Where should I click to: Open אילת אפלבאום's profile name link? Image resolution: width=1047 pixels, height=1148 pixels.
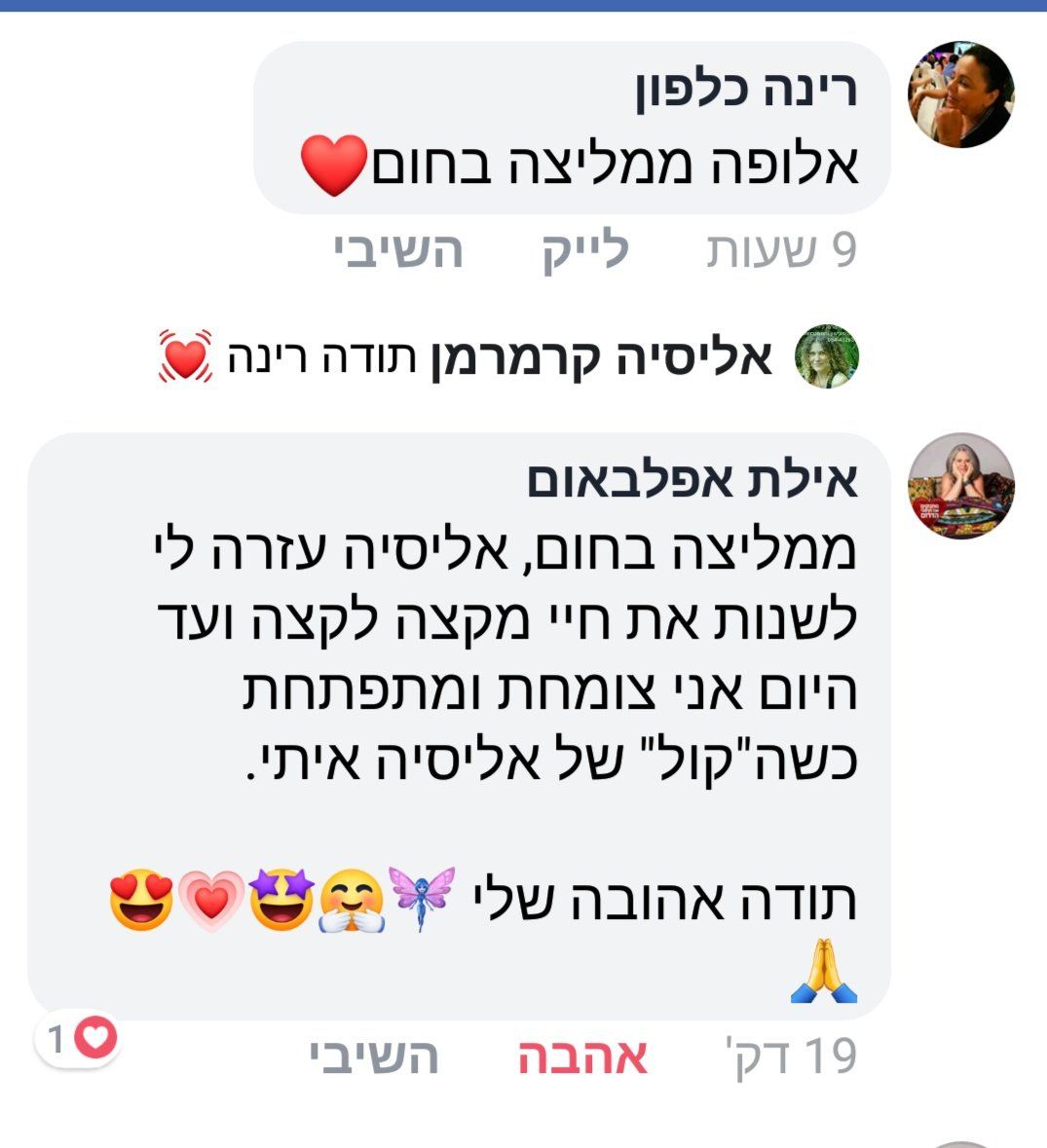[x=692, y=479]
